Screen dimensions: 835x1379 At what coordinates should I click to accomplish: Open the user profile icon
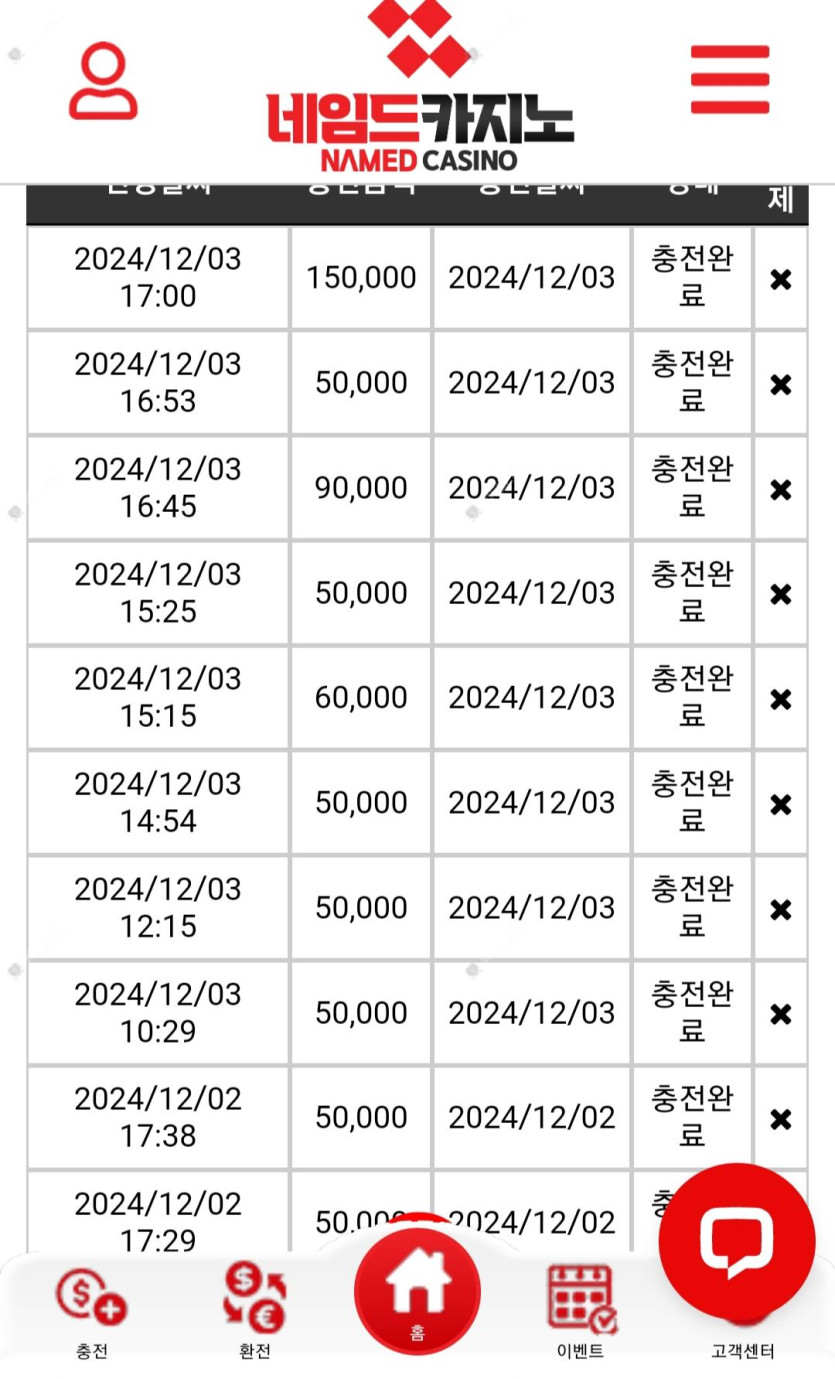102,81
